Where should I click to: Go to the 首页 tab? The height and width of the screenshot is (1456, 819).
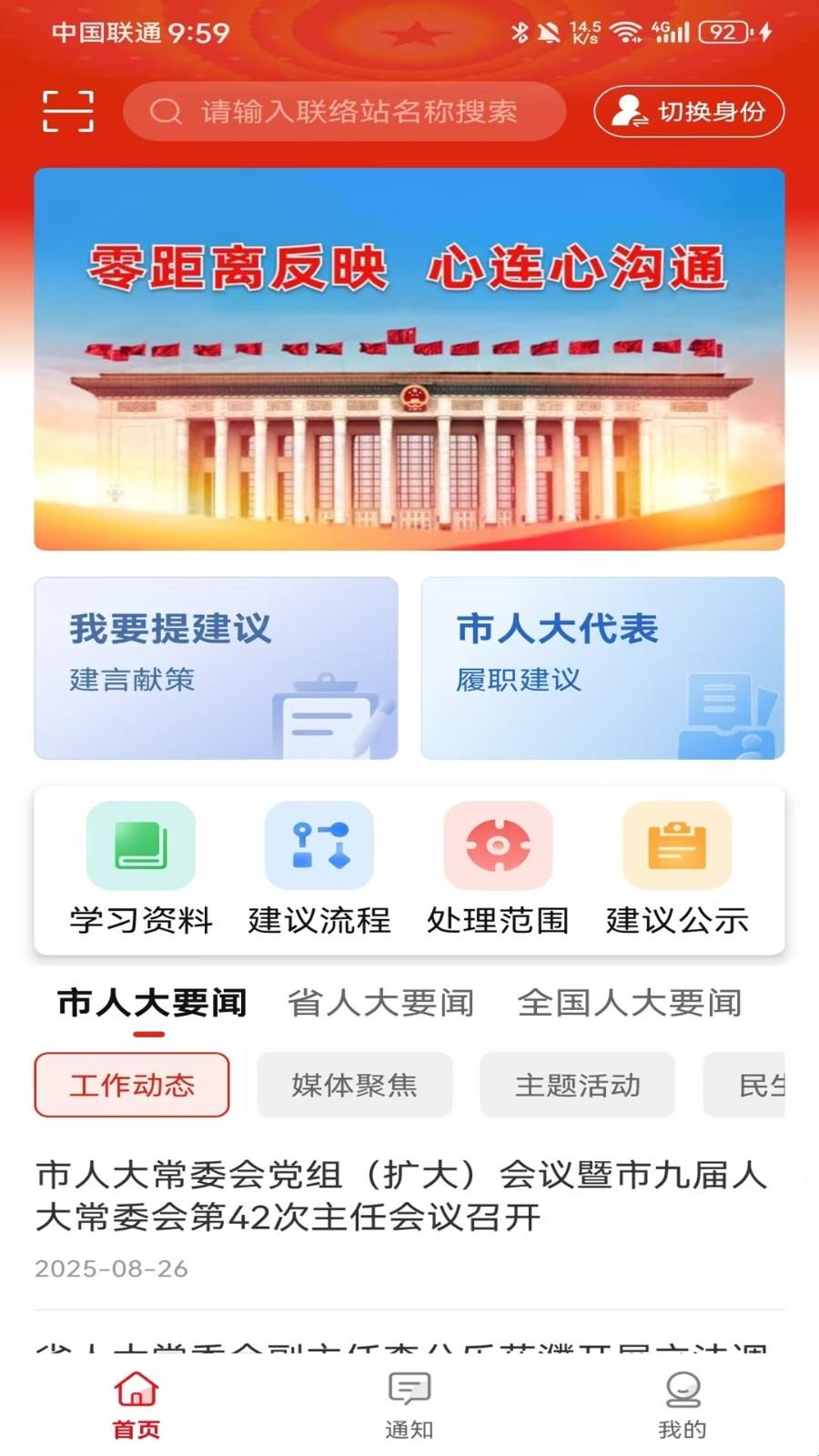(x=136, y=1406)
